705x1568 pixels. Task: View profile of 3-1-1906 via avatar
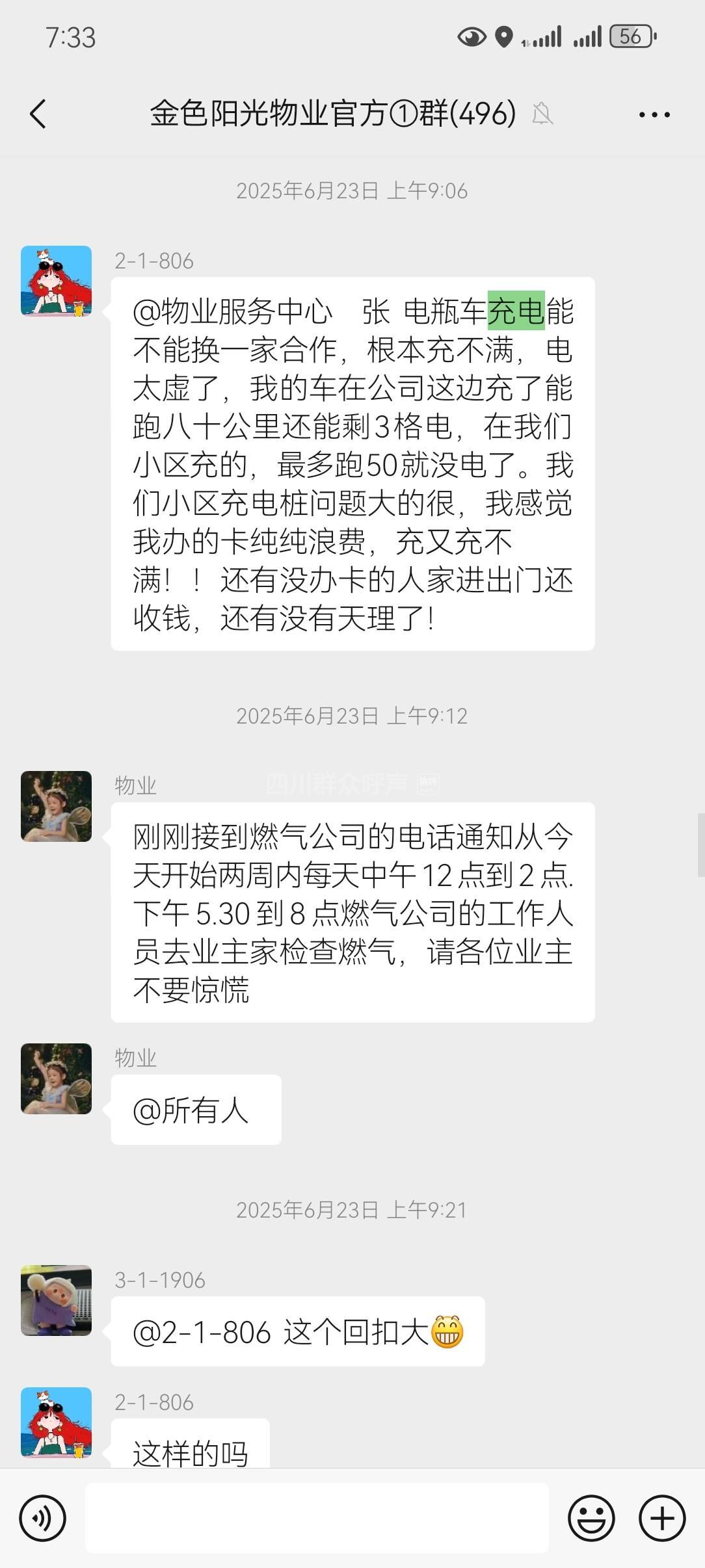point(57,1300)
